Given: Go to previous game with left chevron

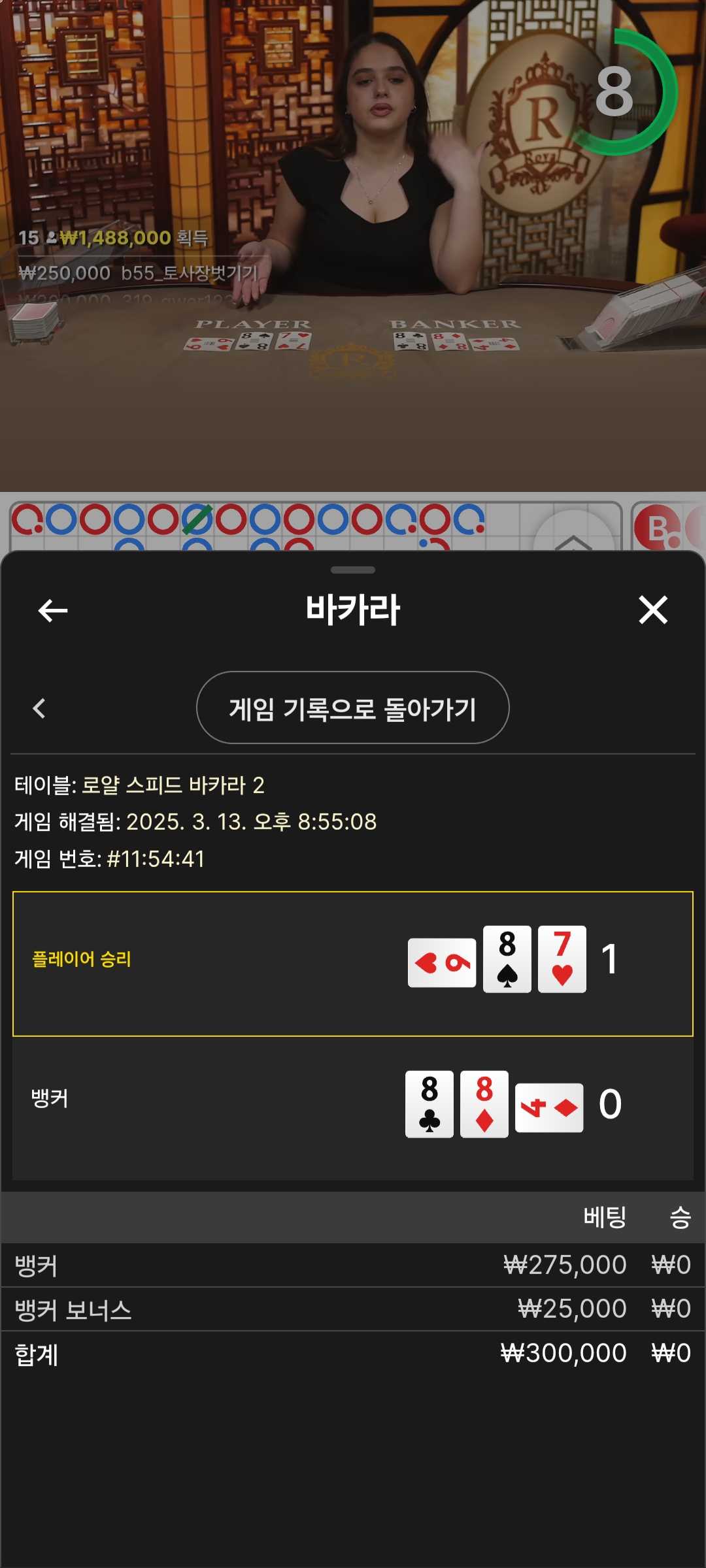Looking at the screenshot, I should [40, 708].
